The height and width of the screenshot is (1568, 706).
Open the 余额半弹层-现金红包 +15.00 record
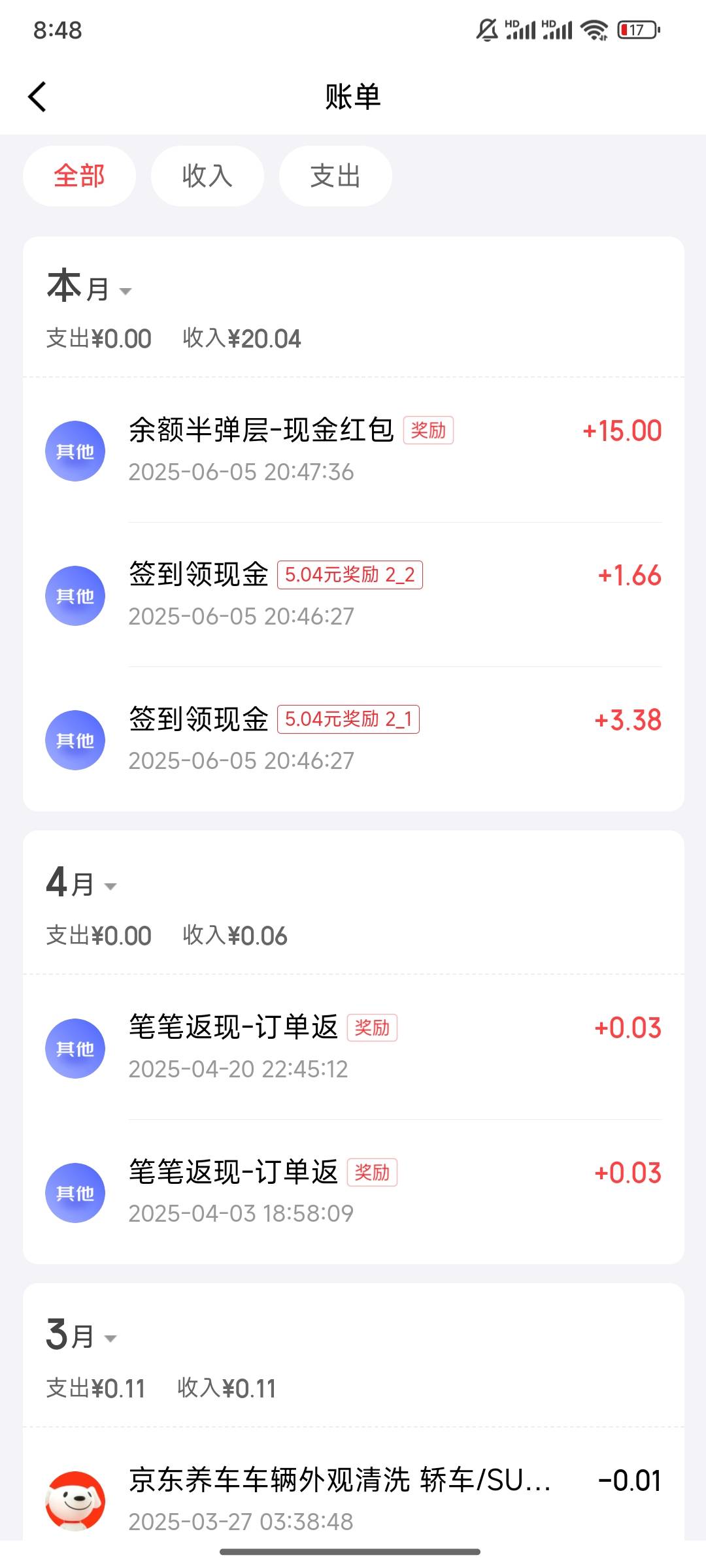pyautogui.click(x=354, y=451)
